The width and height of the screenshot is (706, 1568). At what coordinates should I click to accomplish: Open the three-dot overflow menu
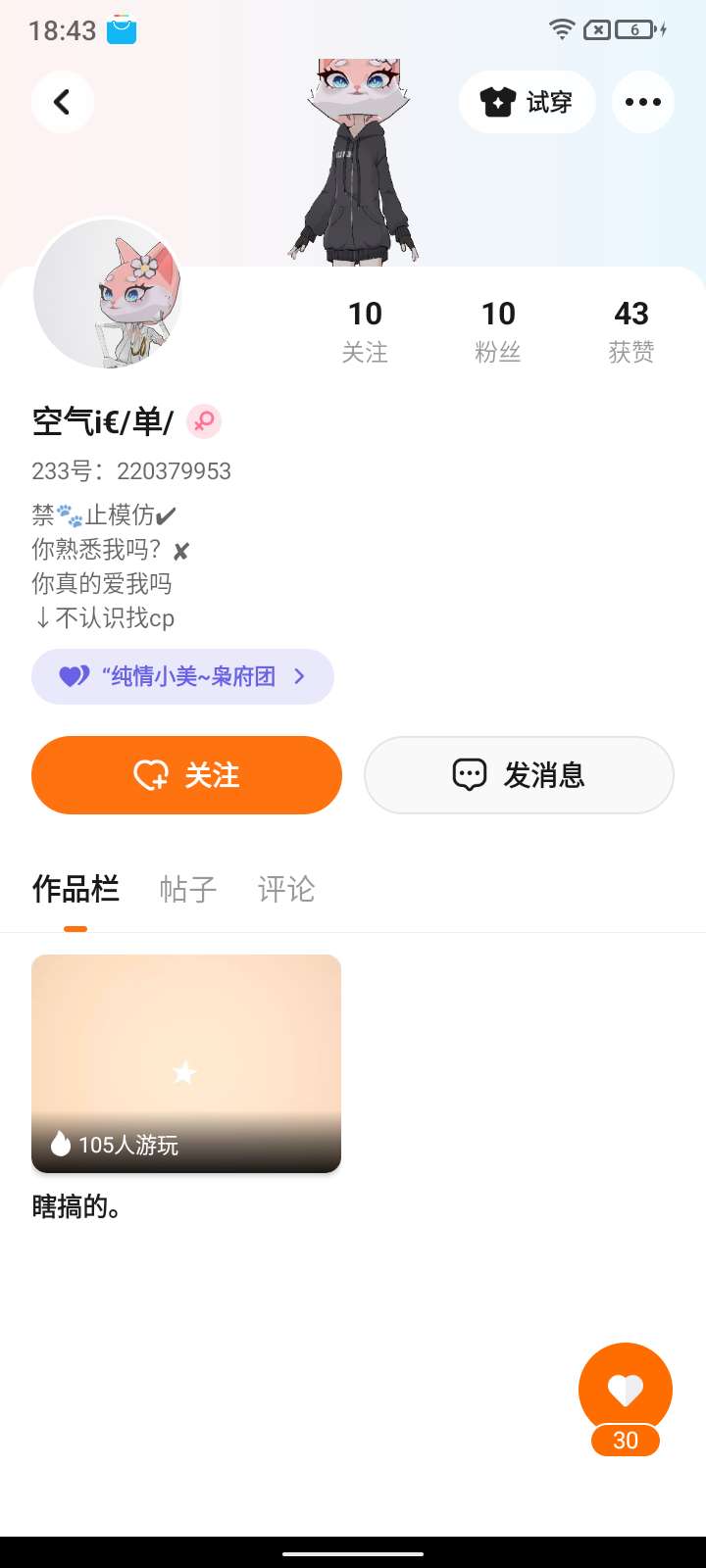pos(642,102)
